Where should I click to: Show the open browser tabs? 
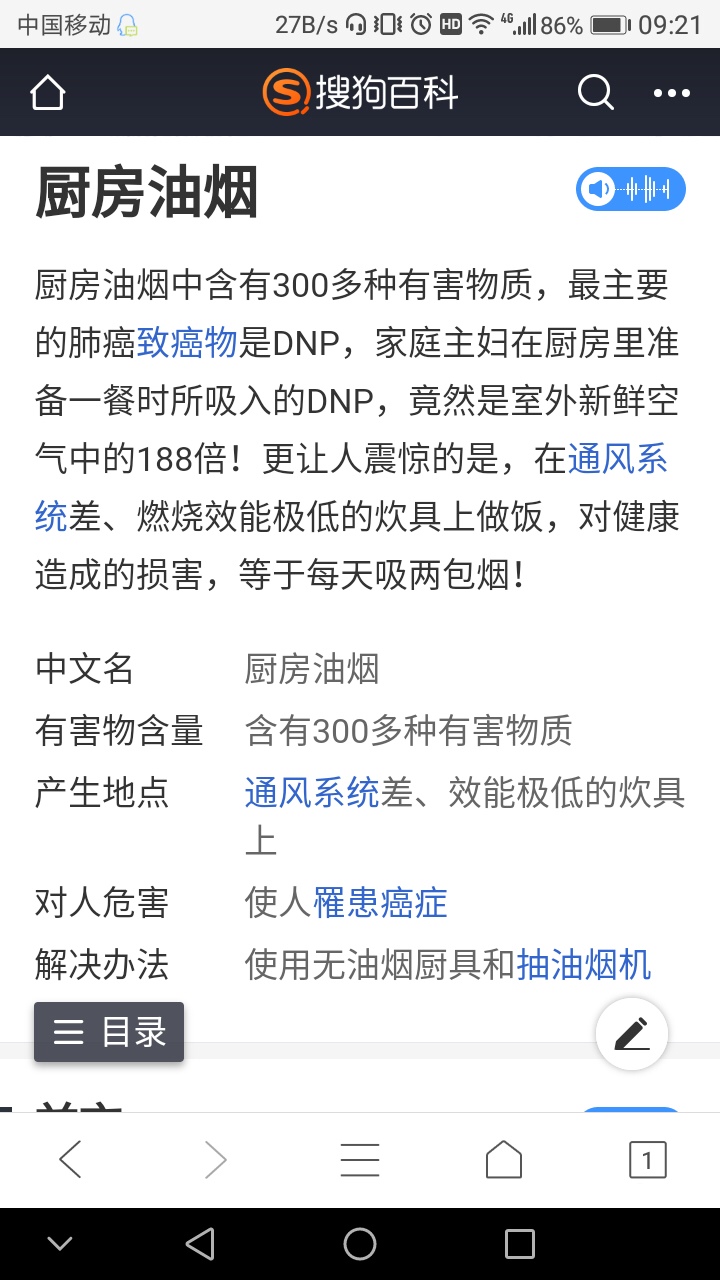(x=647, y=1160)
